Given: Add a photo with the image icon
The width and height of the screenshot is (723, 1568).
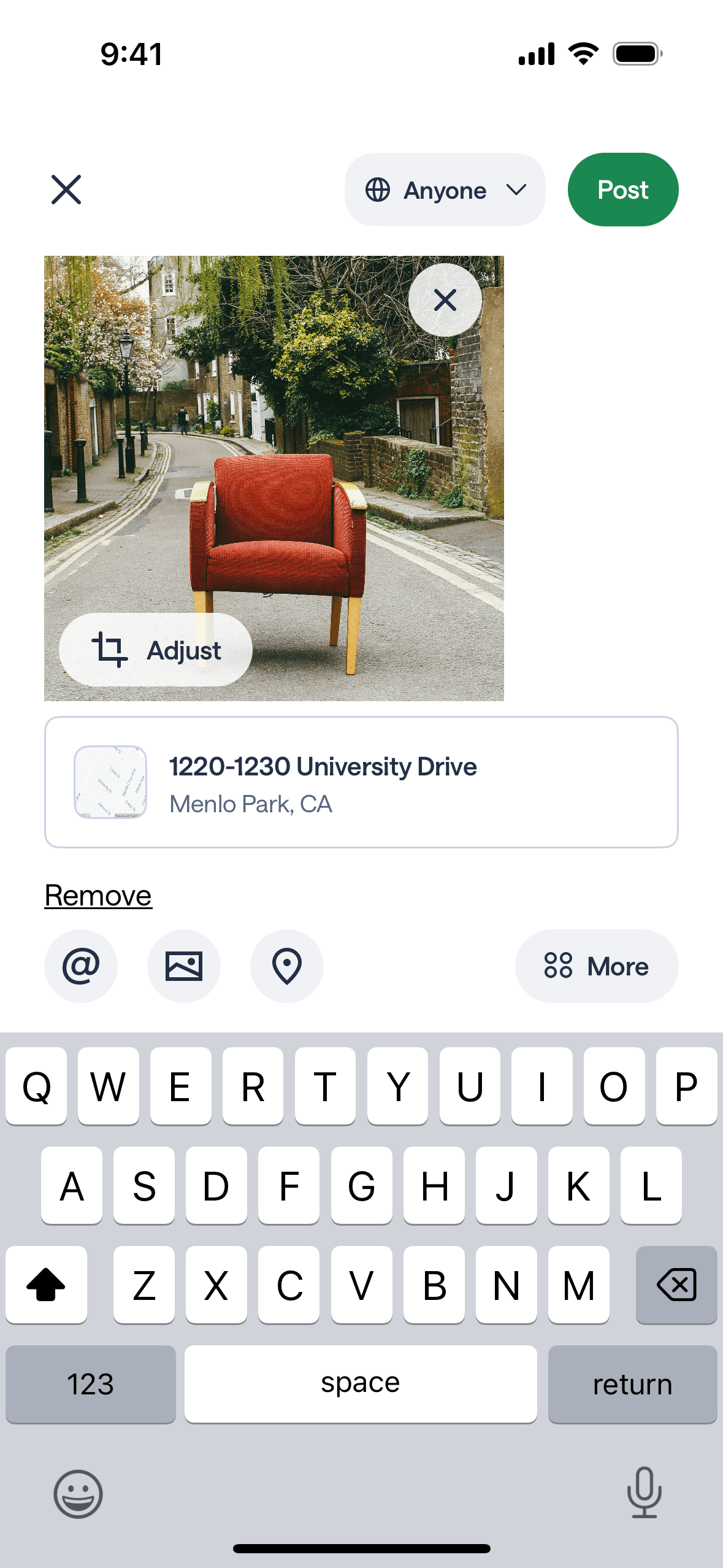Looking at the screenshot, I should point(184,966).
